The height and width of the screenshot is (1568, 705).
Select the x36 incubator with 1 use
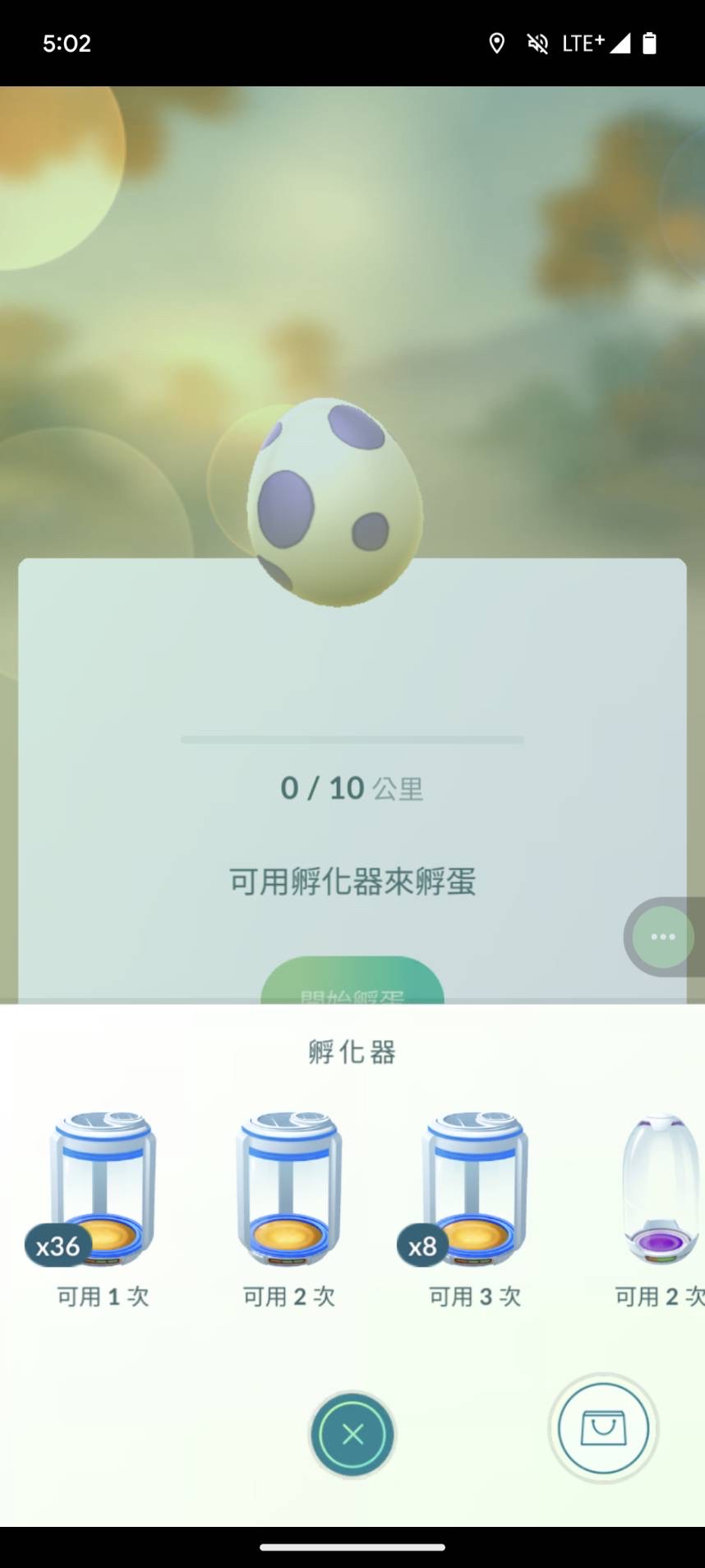(103, 1189)
